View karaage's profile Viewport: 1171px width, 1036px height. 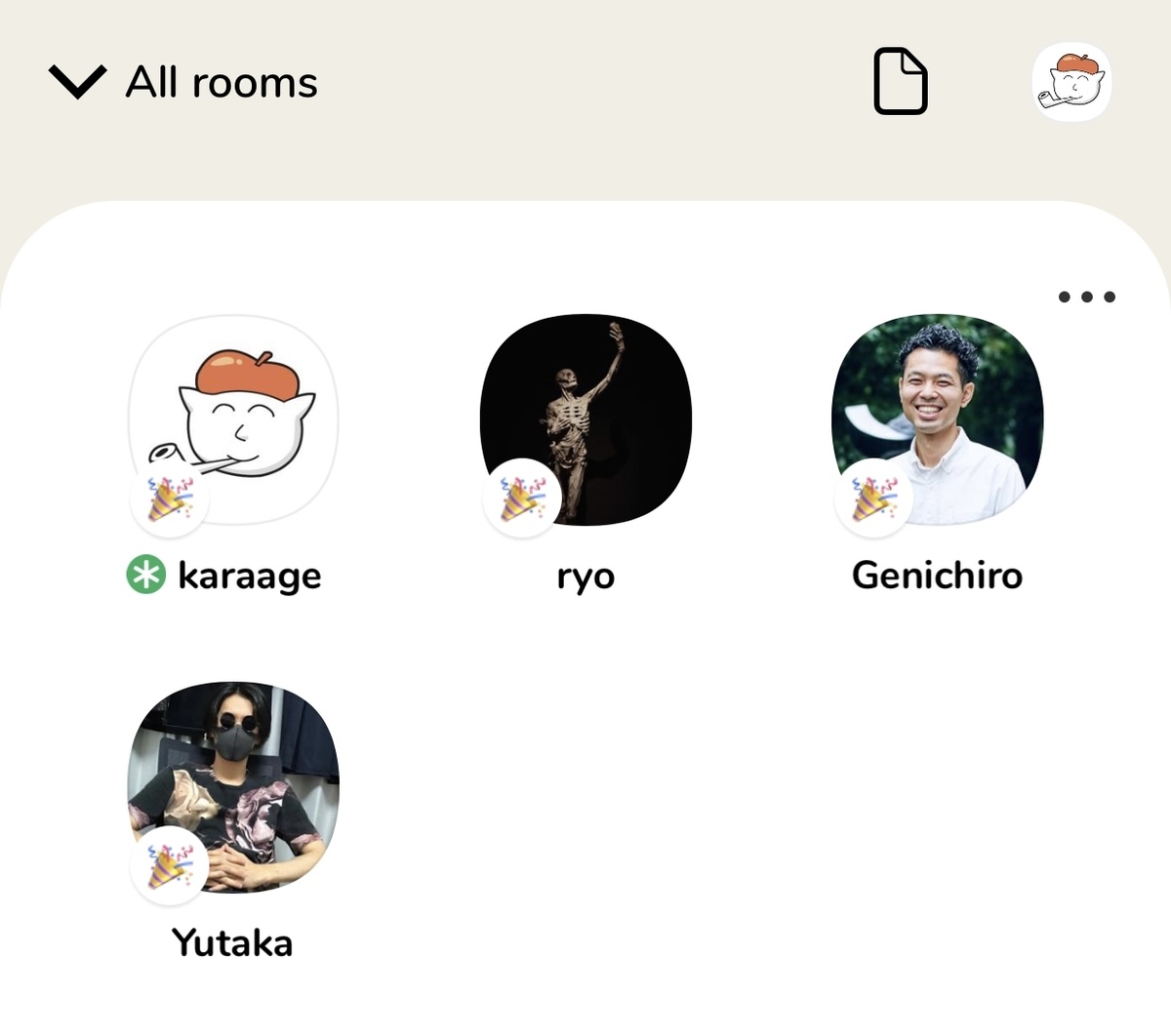(233, 419)
